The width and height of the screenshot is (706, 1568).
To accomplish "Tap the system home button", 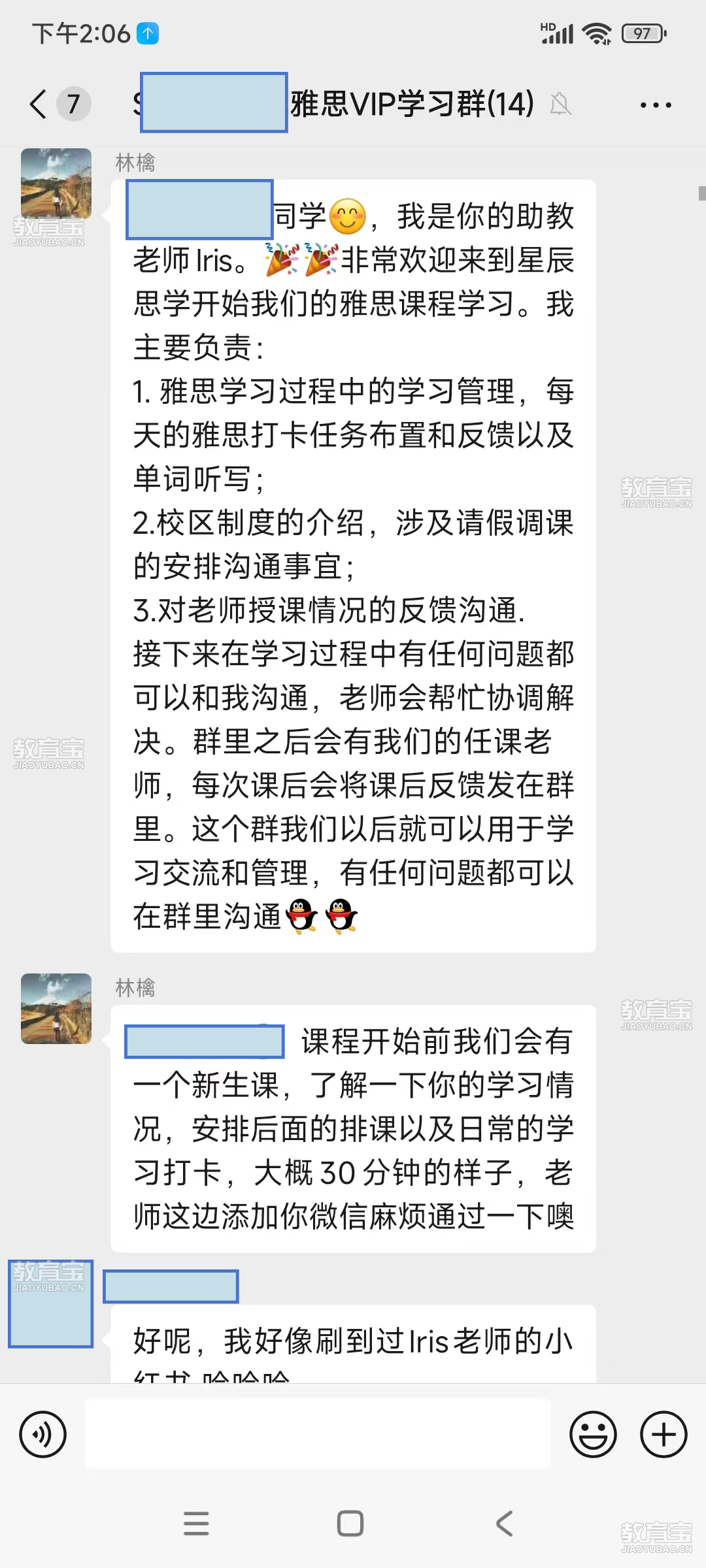I will (x=350, y=1524).
